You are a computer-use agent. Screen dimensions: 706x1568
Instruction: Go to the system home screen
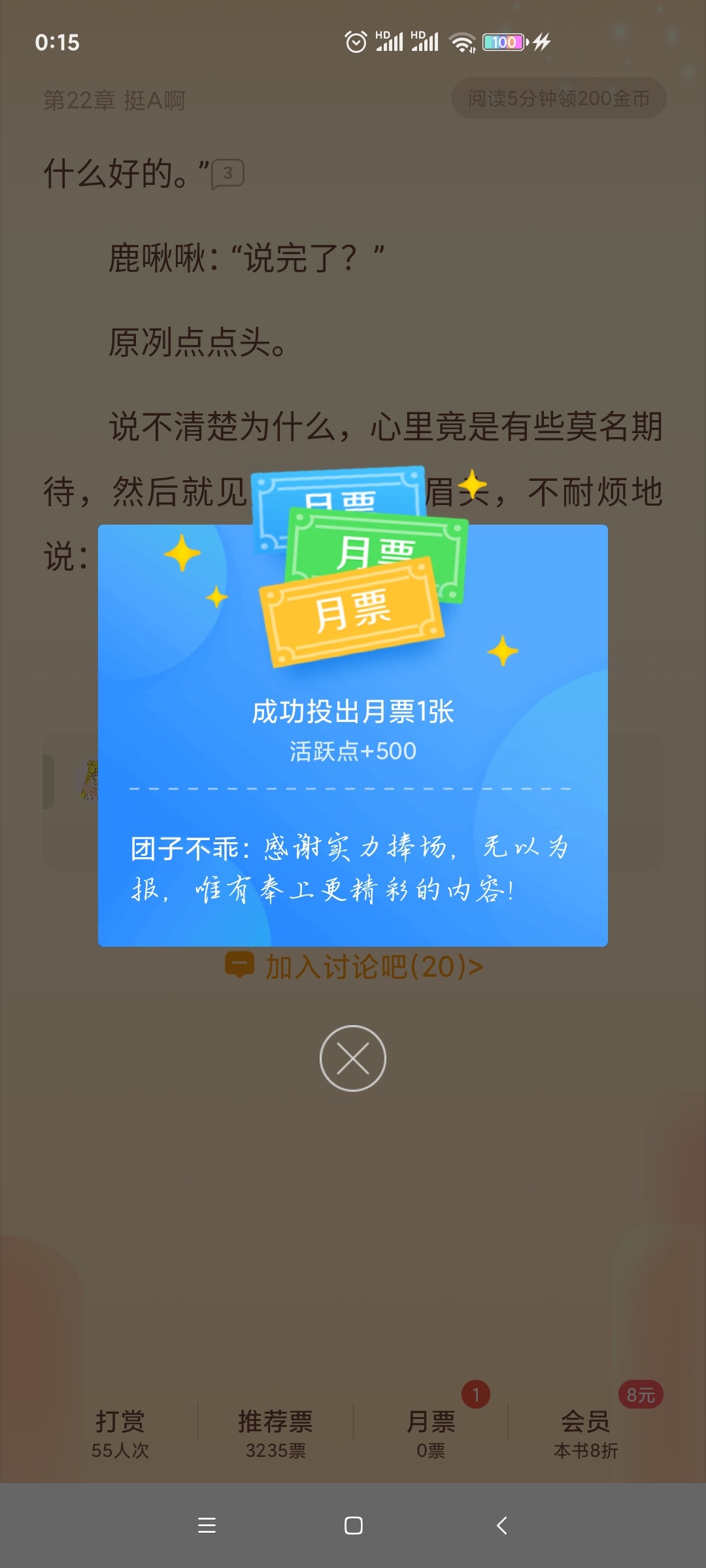[x=353, y=1526]
